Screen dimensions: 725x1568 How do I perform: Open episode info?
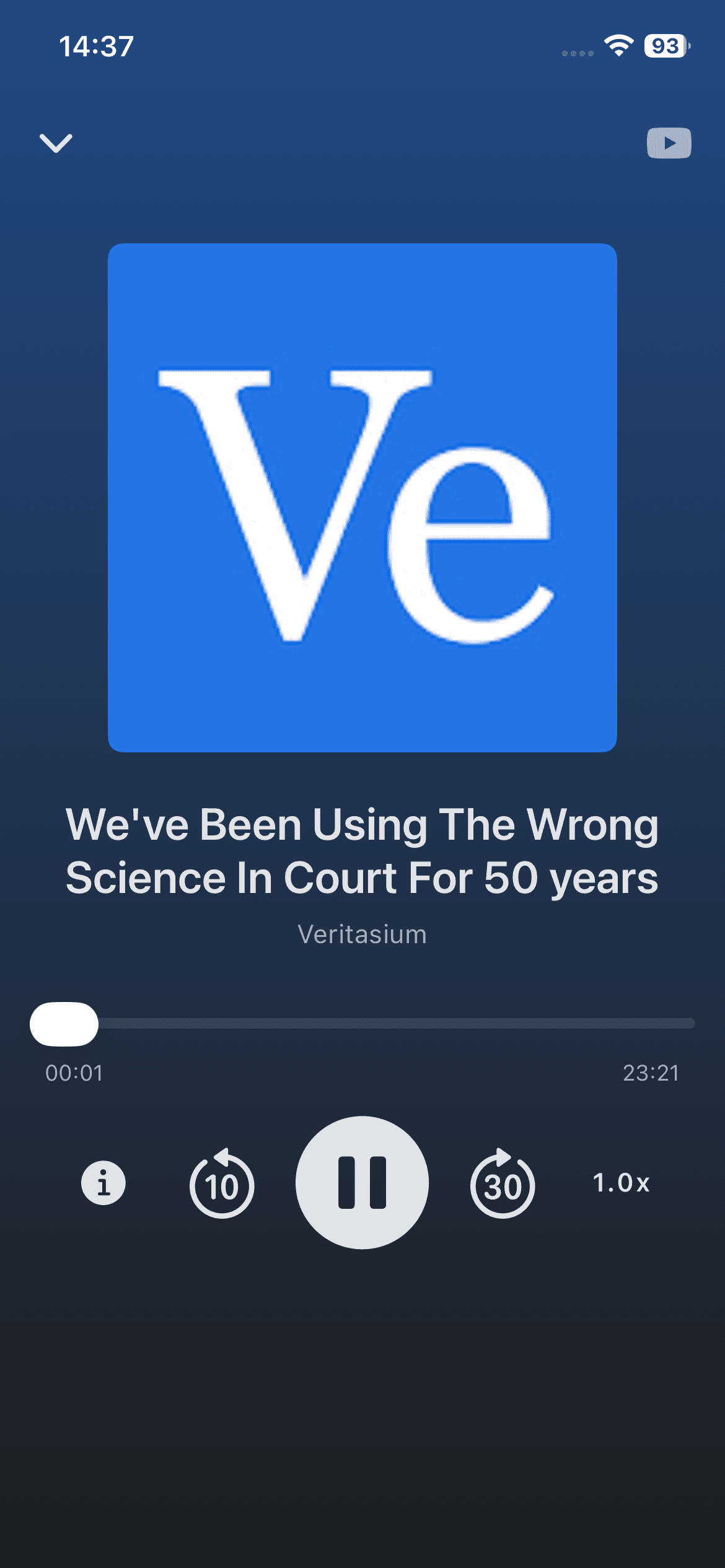coord(103,1183)
